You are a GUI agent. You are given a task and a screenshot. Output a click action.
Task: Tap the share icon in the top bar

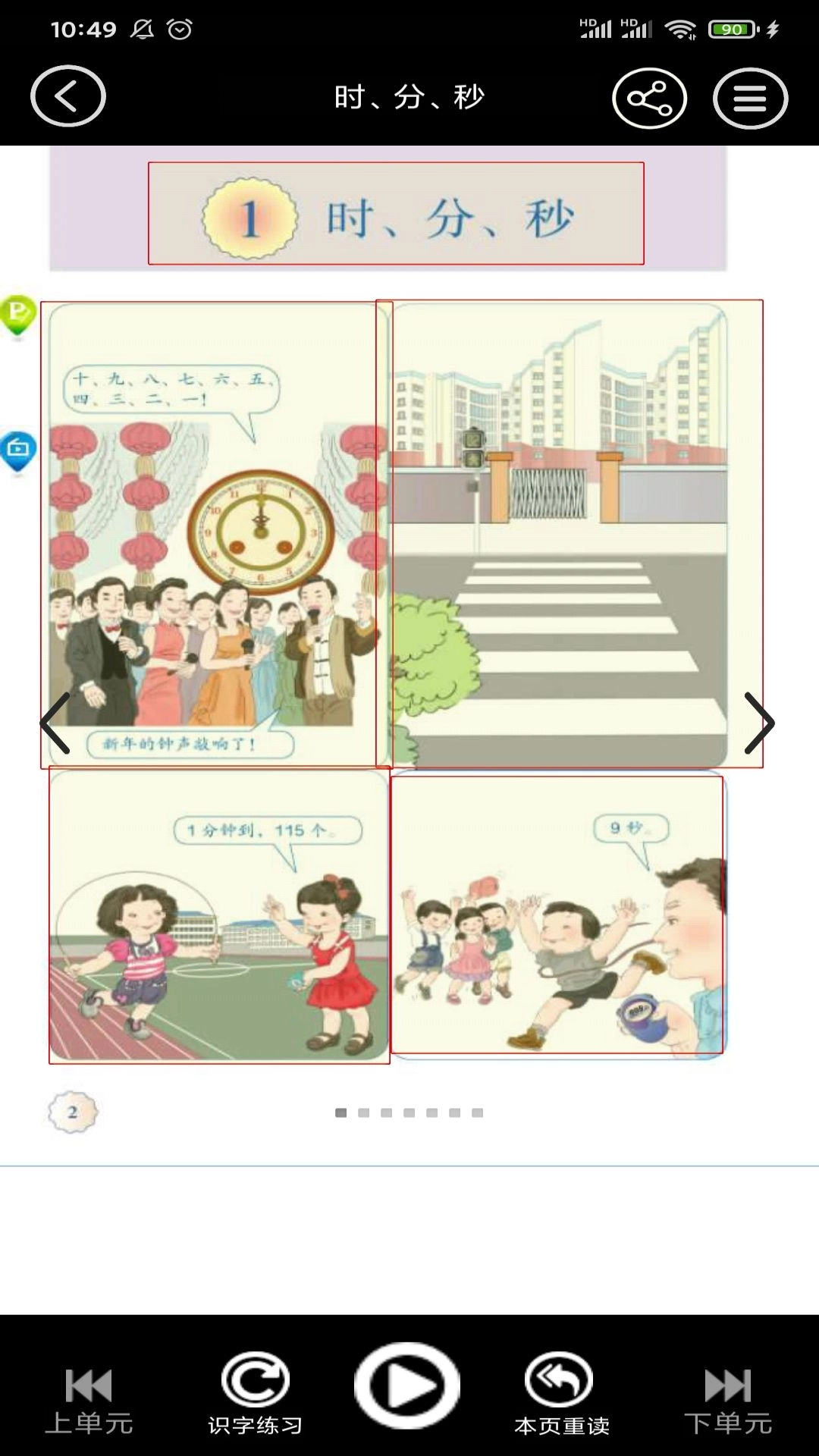click(650, 98)
